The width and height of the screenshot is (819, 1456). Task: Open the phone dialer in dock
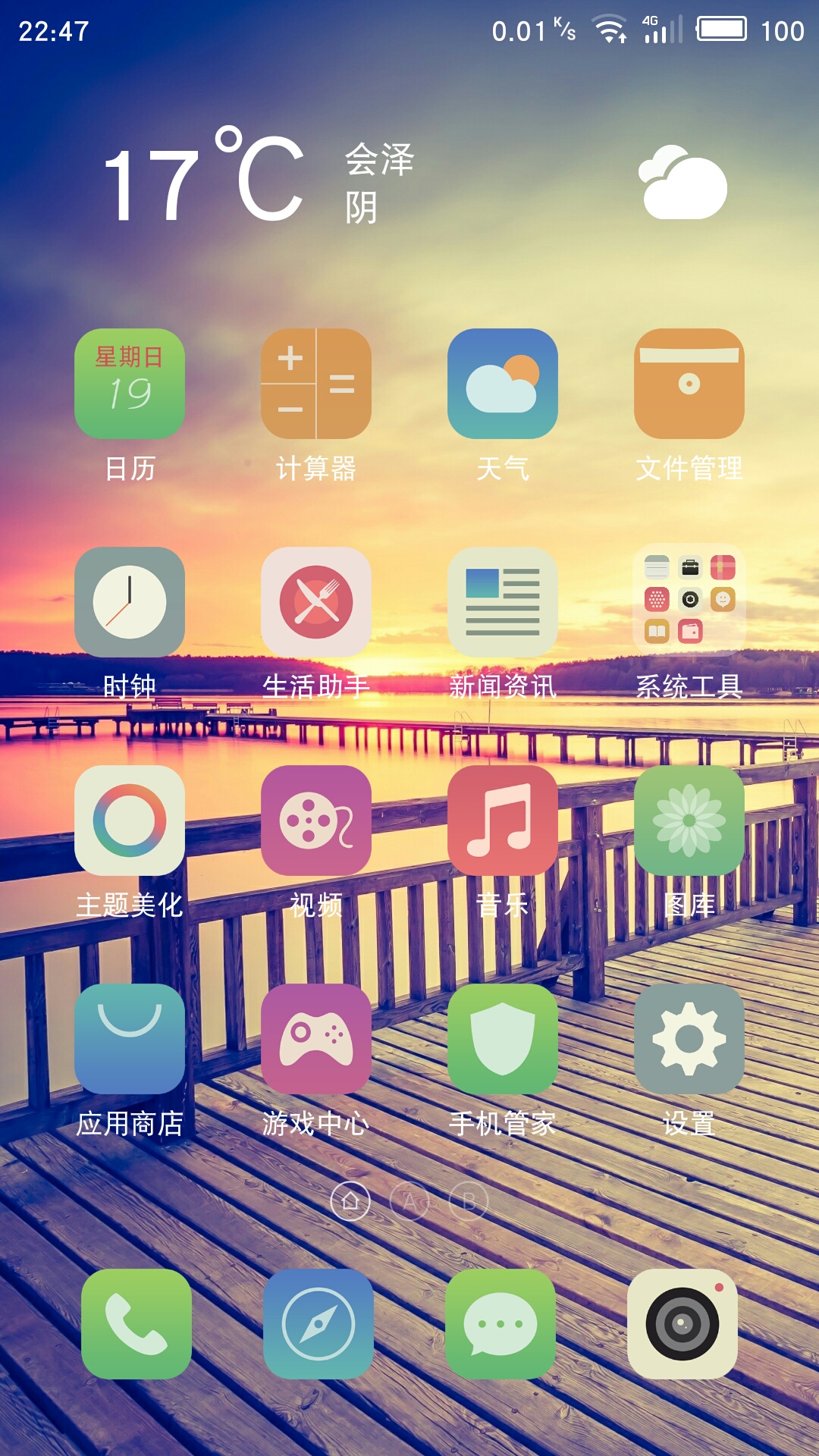[136, 1324]
